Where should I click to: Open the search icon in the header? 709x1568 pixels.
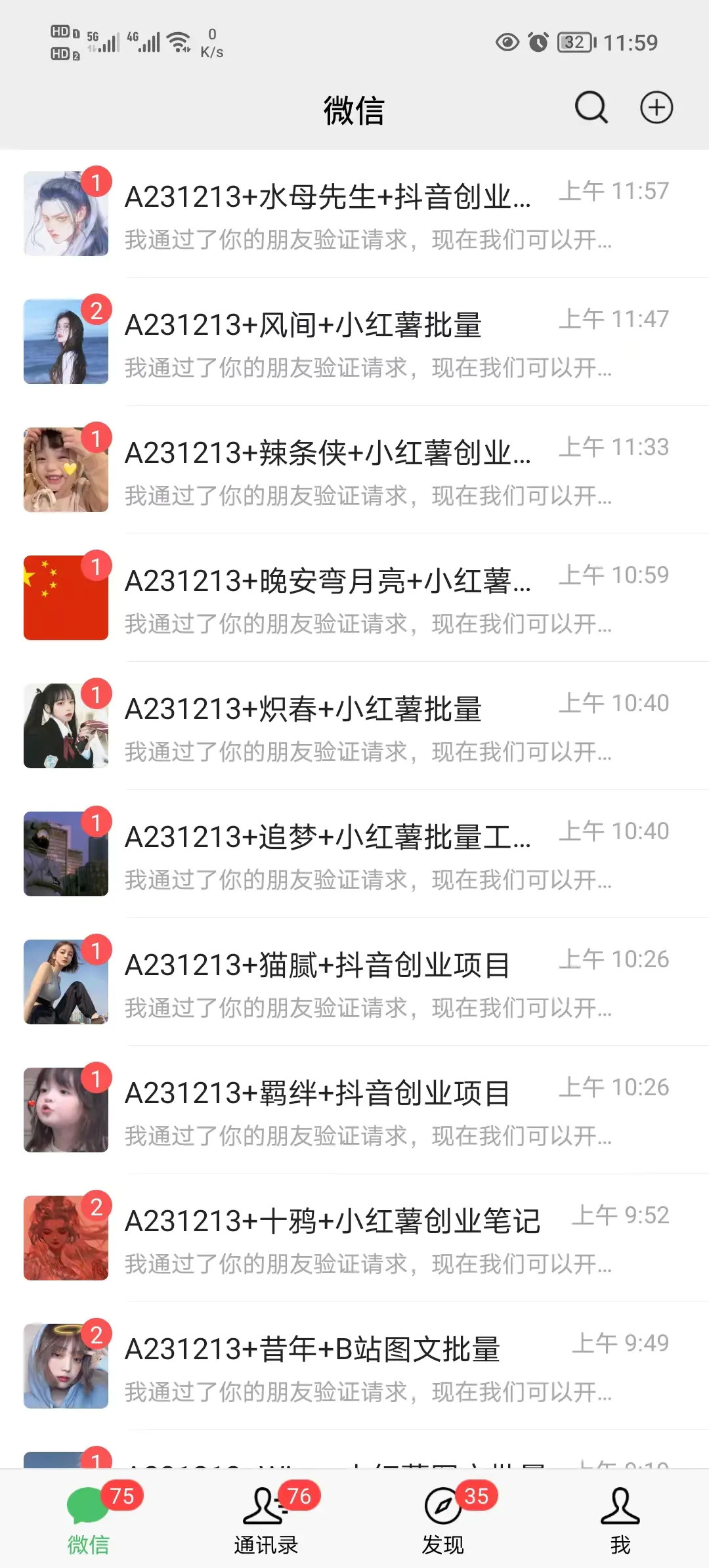(591, 108)
